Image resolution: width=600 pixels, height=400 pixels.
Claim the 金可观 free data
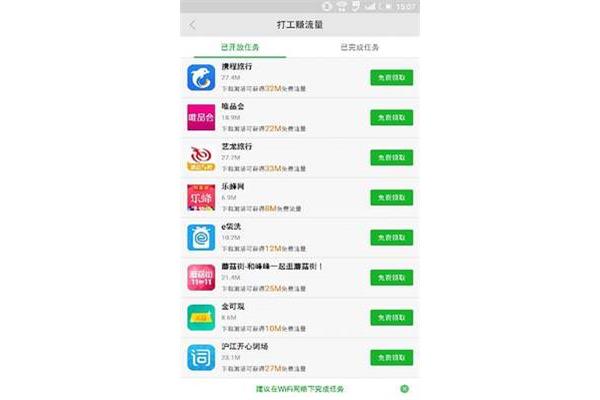point(391,318)
